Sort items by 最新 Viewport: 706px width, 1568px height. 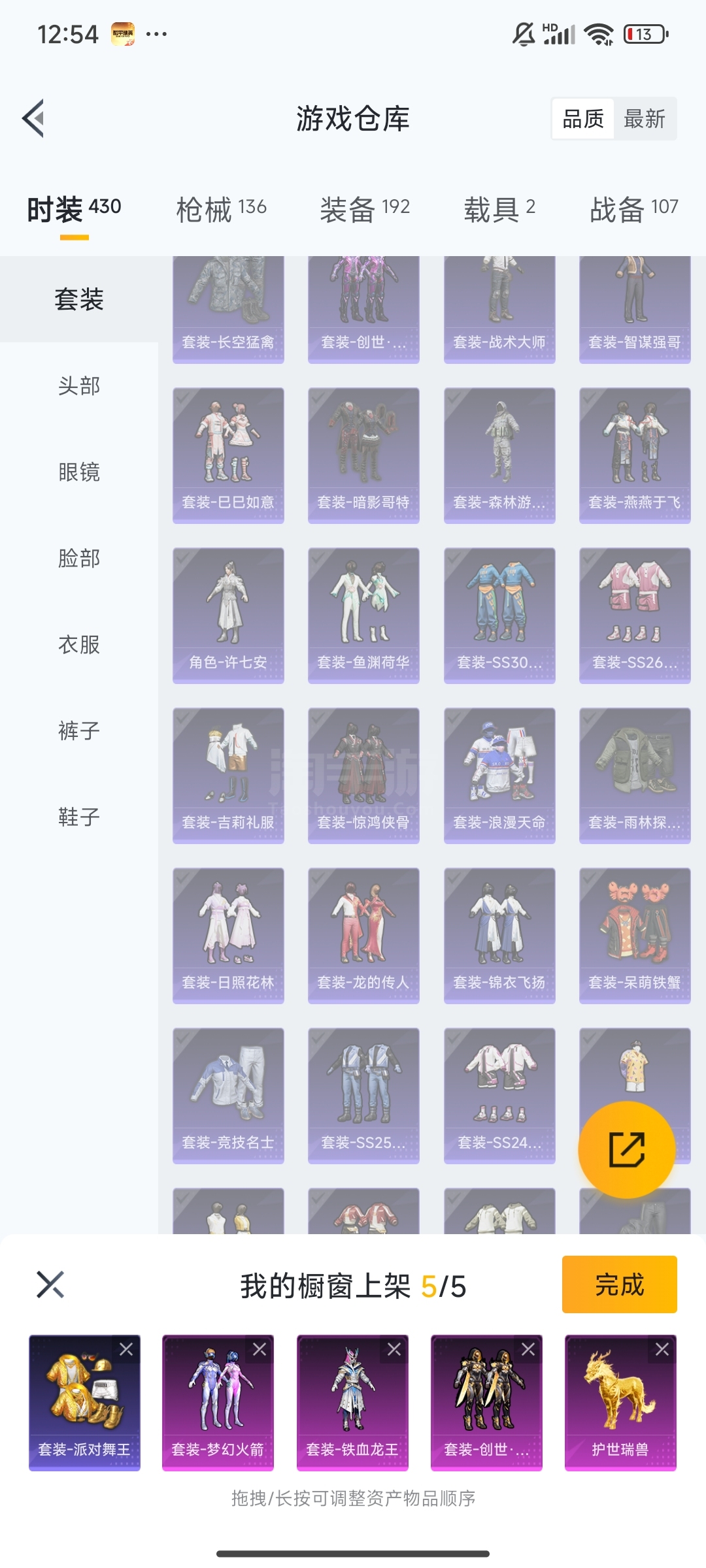(x=644, y=119)
